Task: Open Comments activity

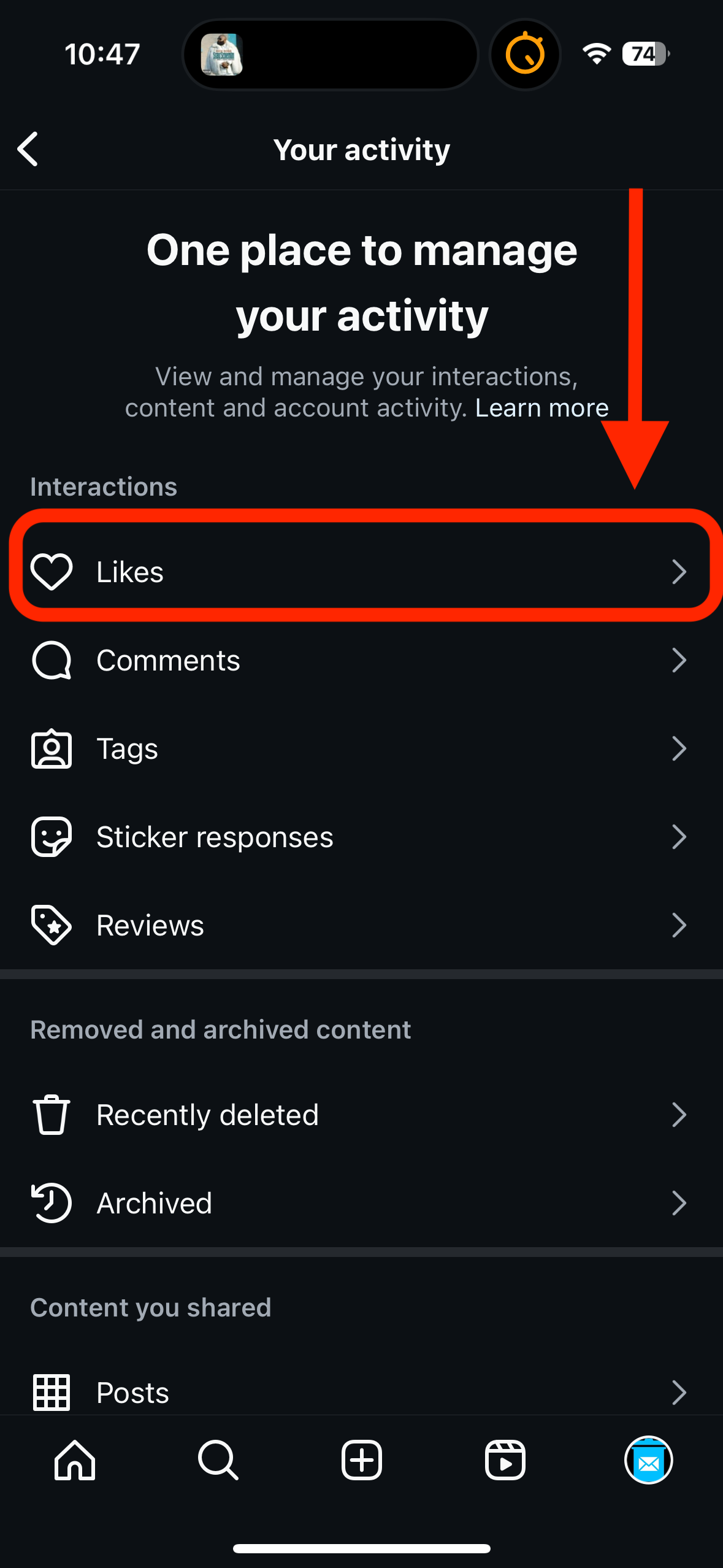Action: click(x=361, y=661)
